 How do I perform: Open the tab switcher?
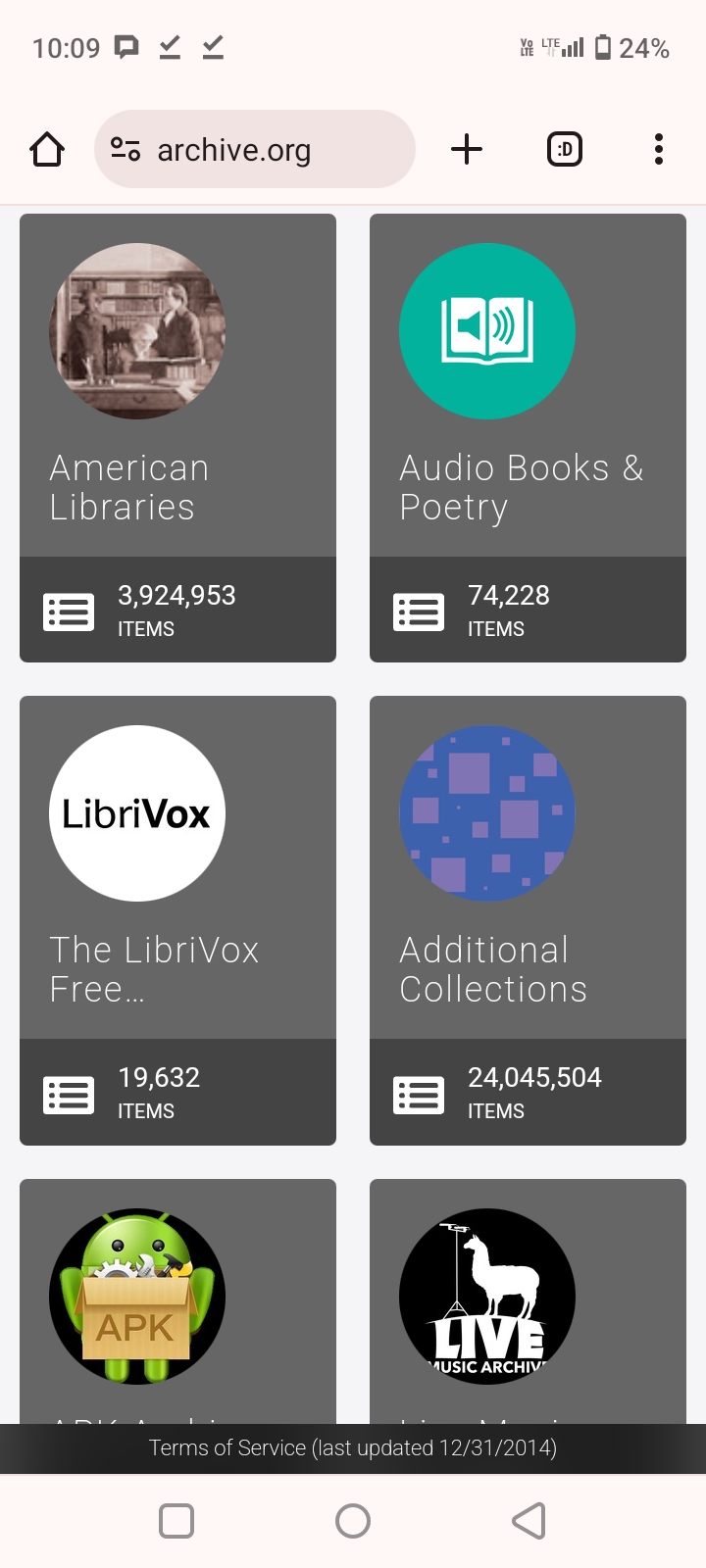(x=564, y=149)
